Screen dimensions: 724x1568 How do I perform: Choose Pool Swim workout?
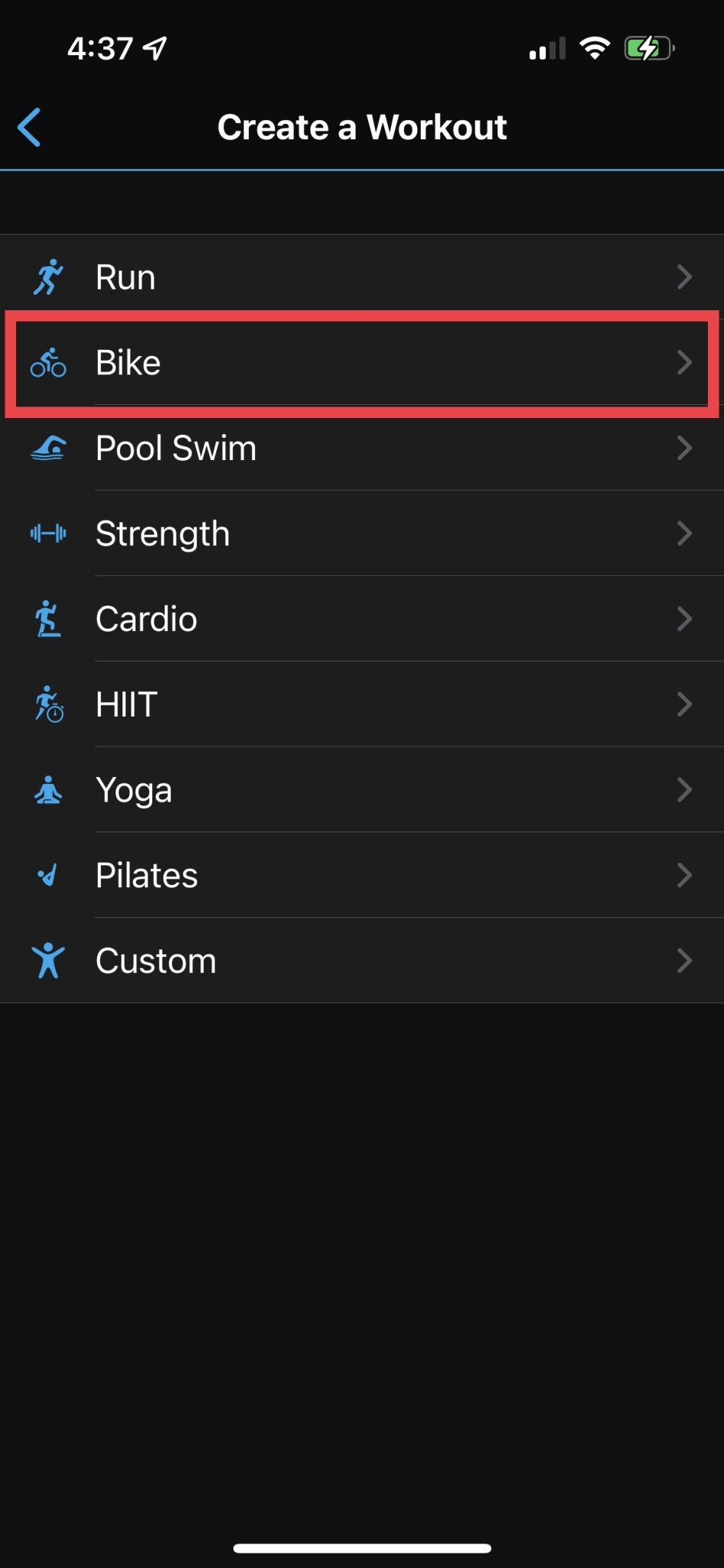click(x=361, y=448)
